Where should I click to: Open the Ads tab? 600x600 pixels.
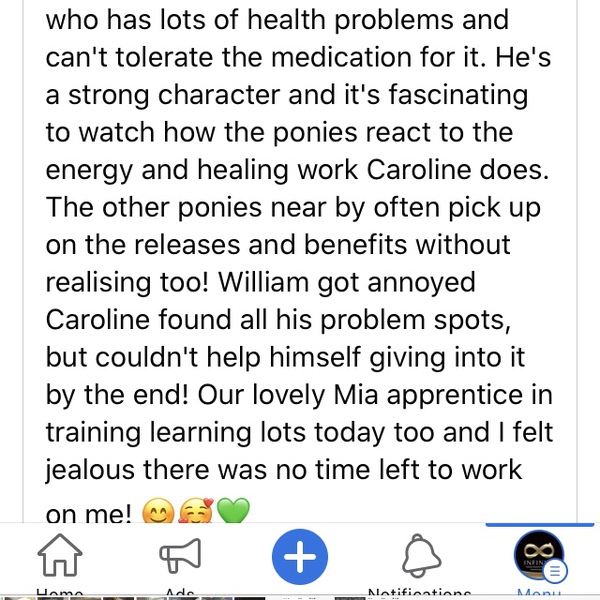pos(180,560)
